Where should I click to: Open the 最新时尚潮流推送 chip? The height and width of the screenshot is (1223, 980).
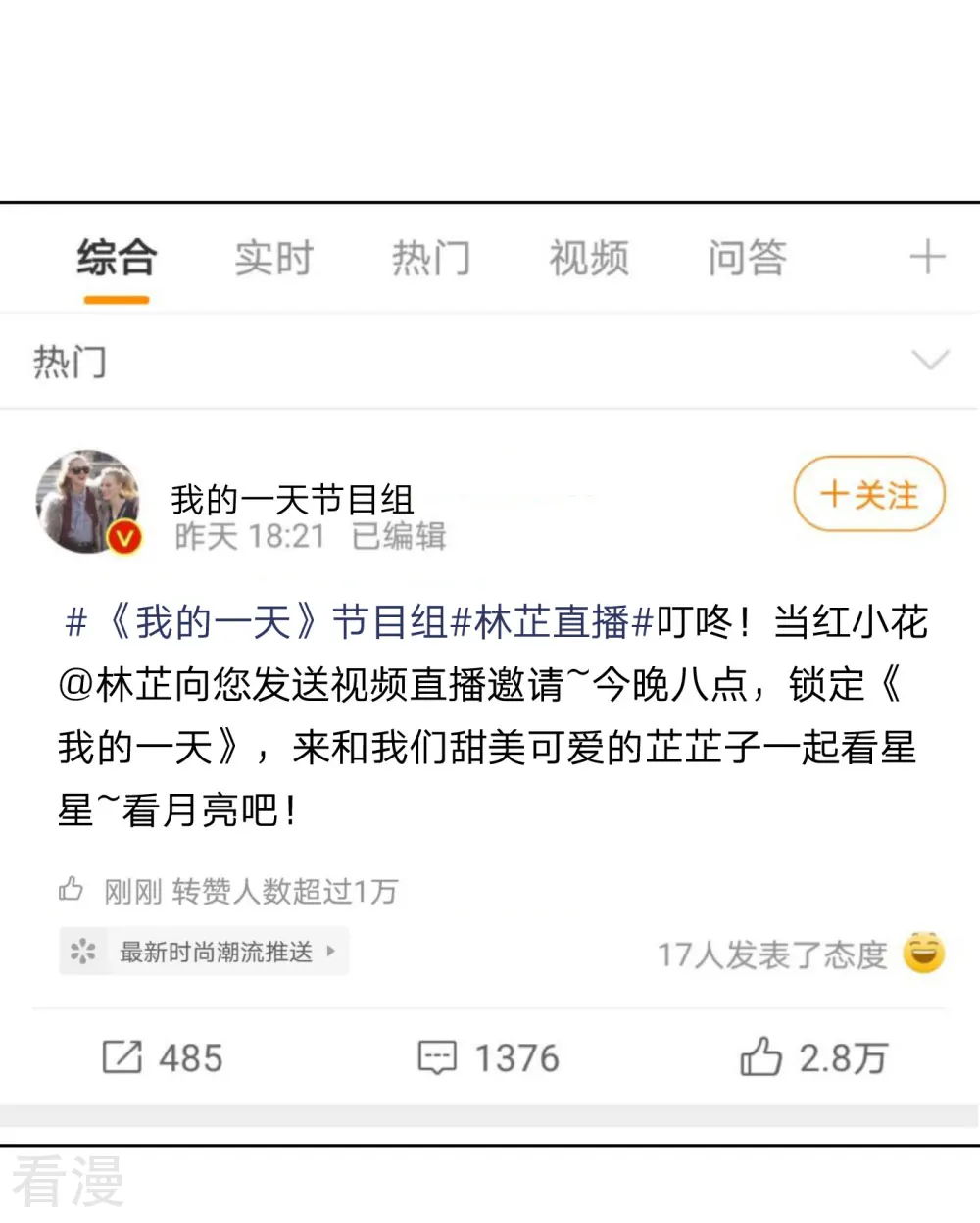205,952
